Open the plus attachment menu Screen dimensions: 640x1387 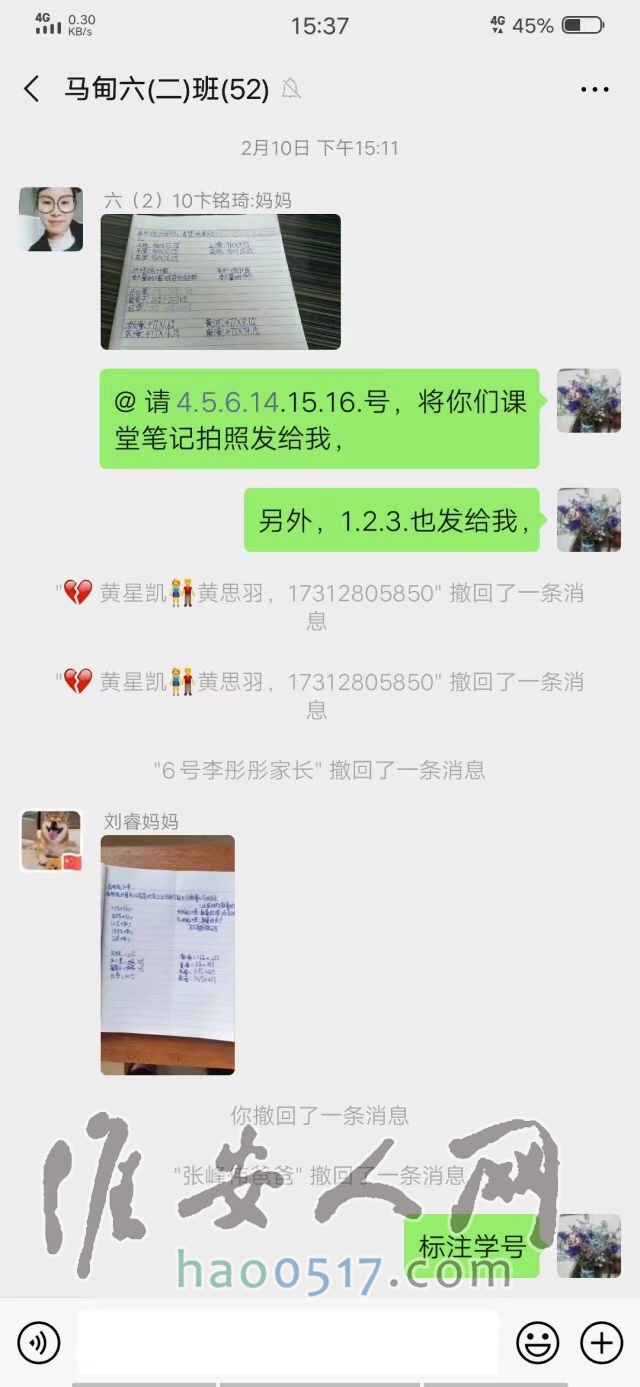[x=601, y=1343]
